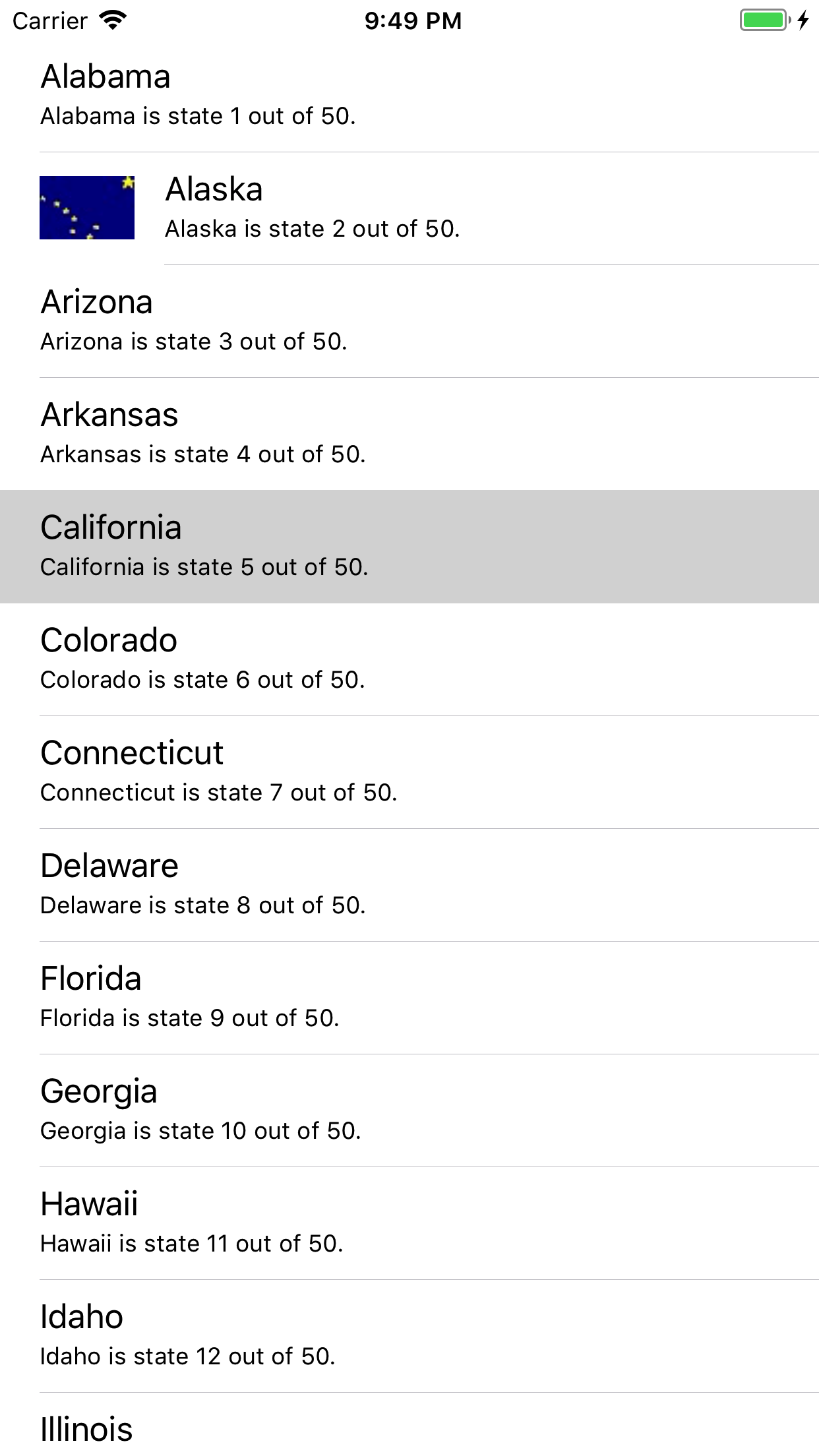The image size is (819, 1456).
Task: Open Arkansas state entry
Action: pyautogui.click(x=409, y=434)
